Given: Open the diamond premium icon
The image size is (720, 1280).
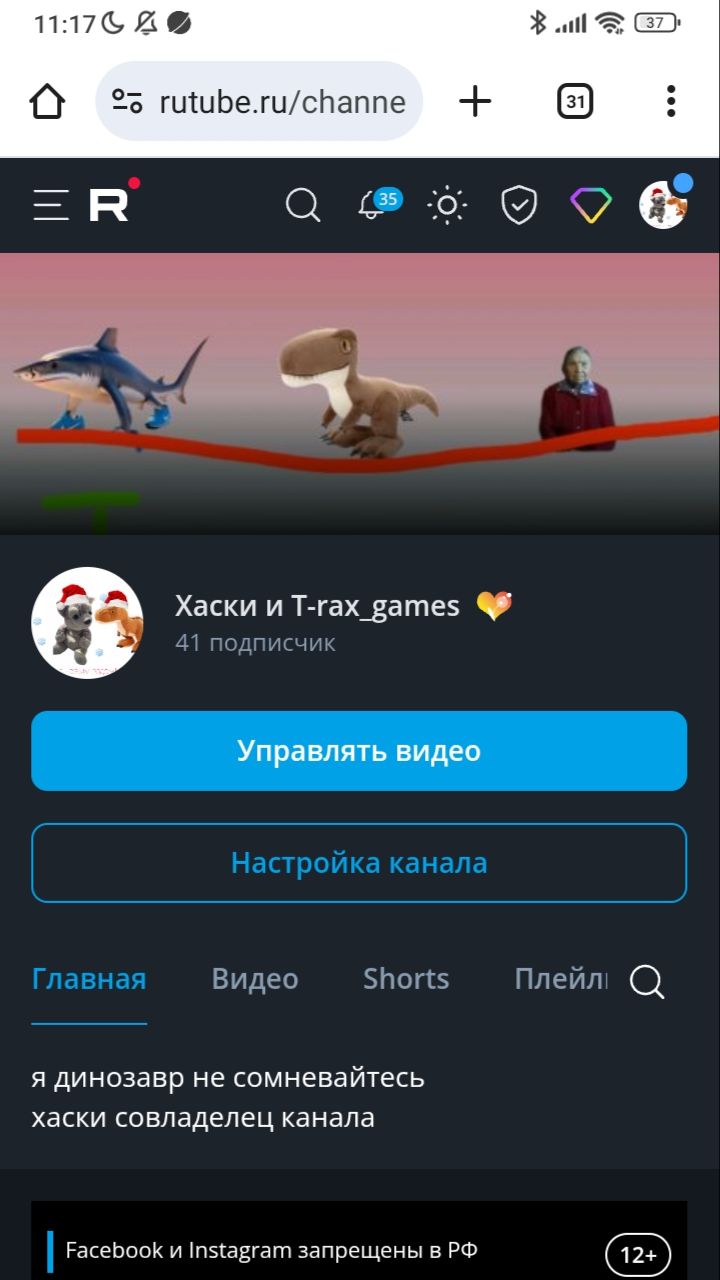Looking at the screenshot, I should tap(591, 205).
